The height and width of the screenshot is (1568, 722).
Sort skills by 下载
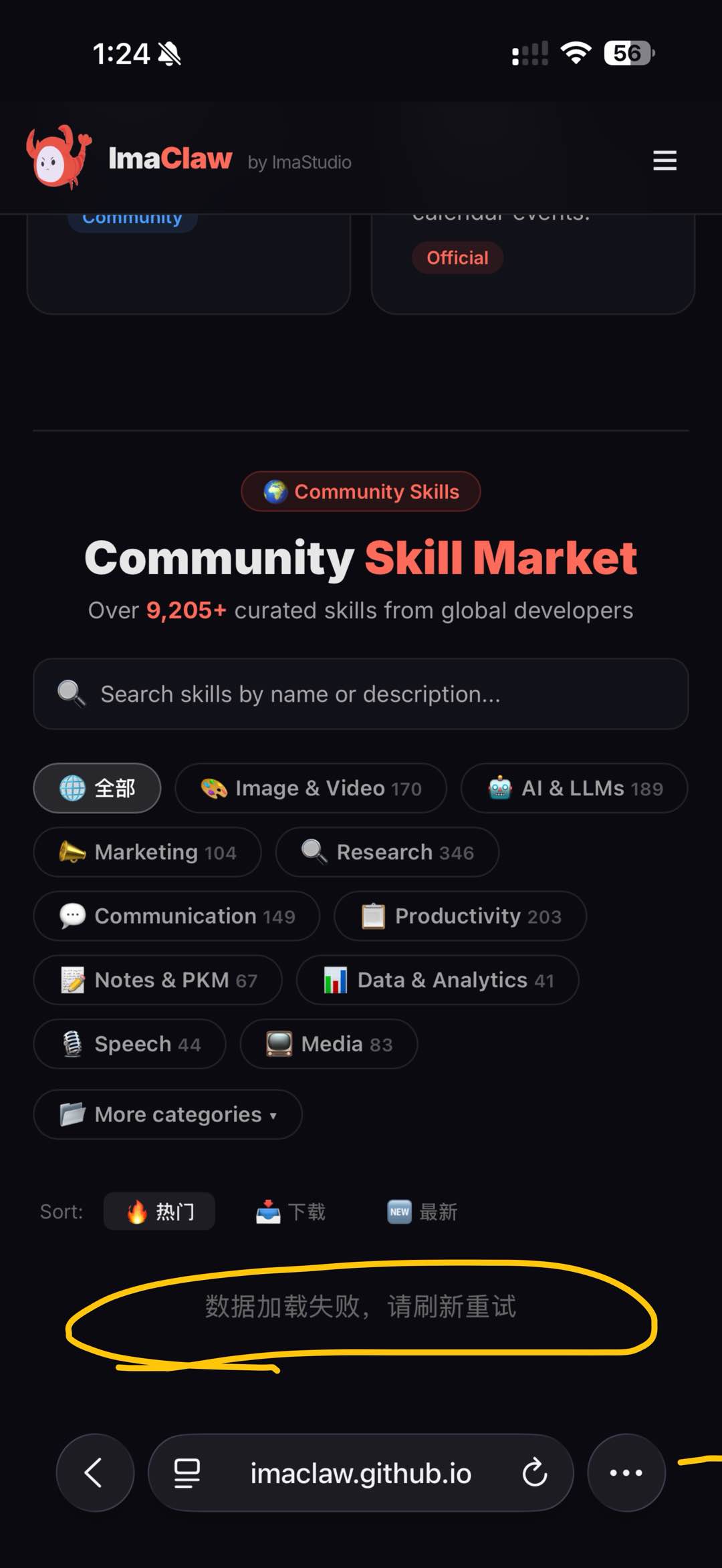coord(291,1211)
